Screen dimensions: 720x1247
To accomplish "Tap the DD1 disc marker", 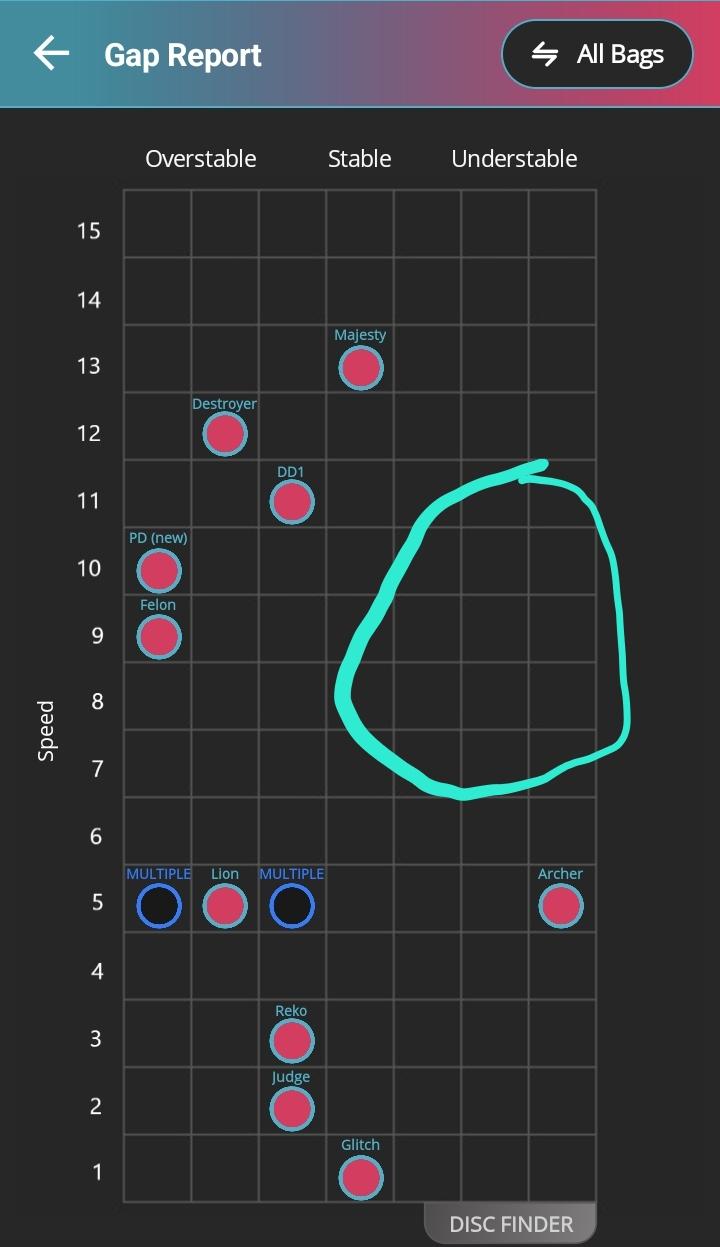I will (x=292, y=502).
